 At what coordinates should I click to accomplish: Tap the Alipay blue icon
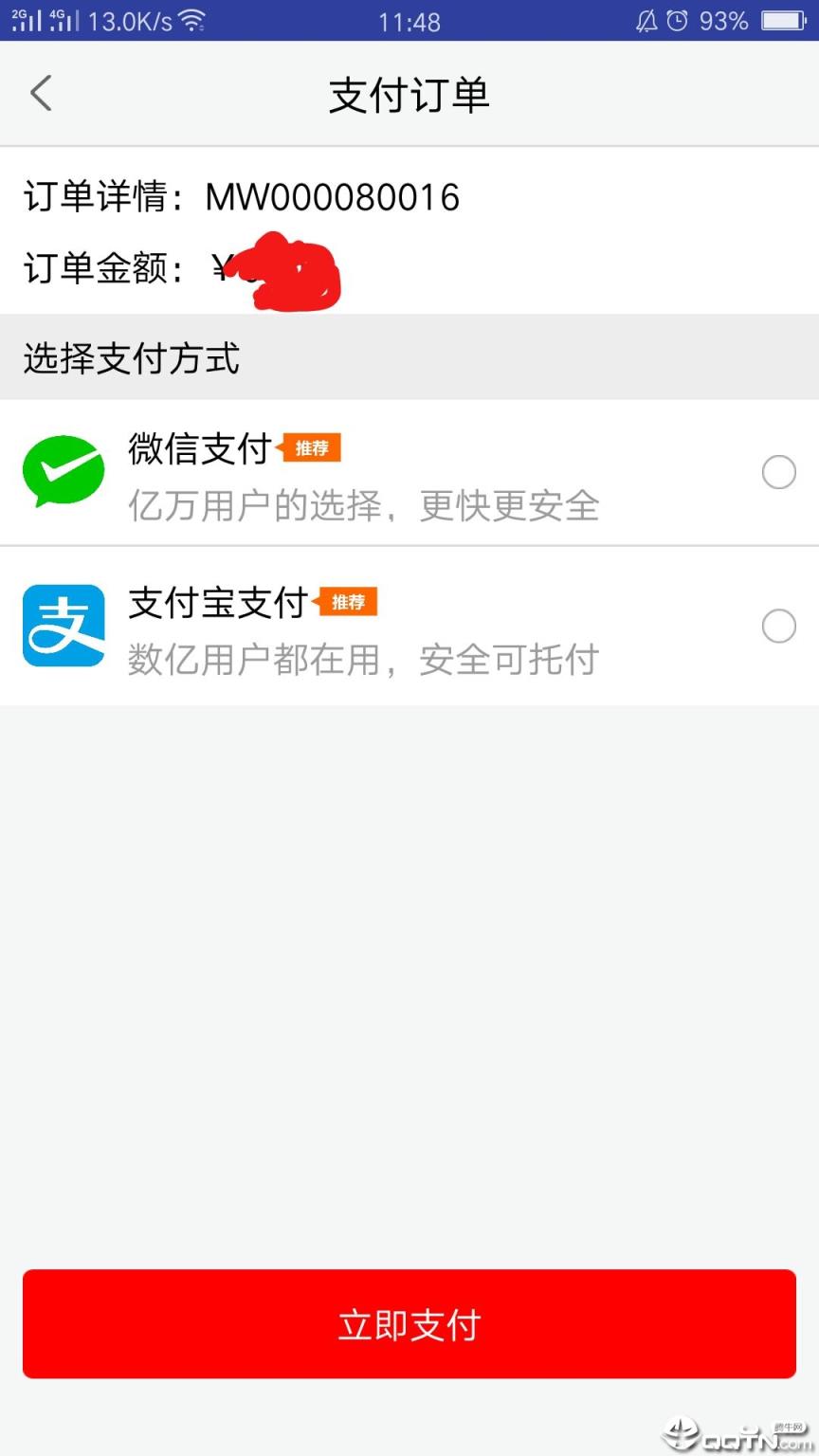tap(62, 626)
